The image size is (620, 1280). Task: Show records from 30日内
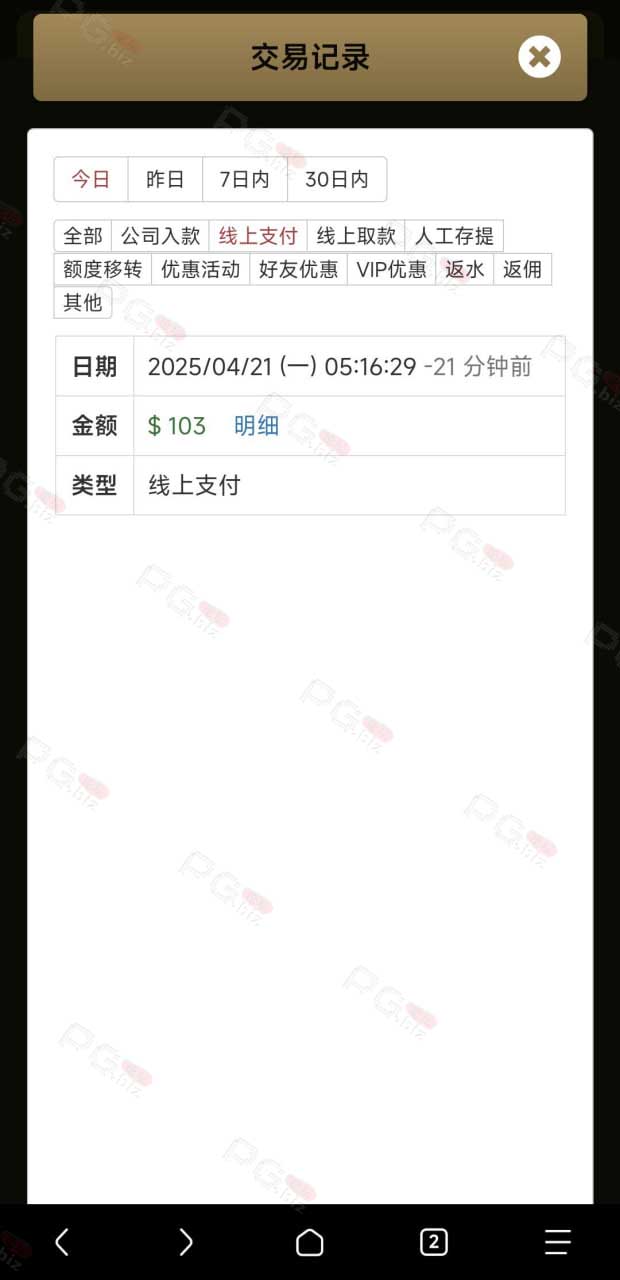(x=337, y=180)
